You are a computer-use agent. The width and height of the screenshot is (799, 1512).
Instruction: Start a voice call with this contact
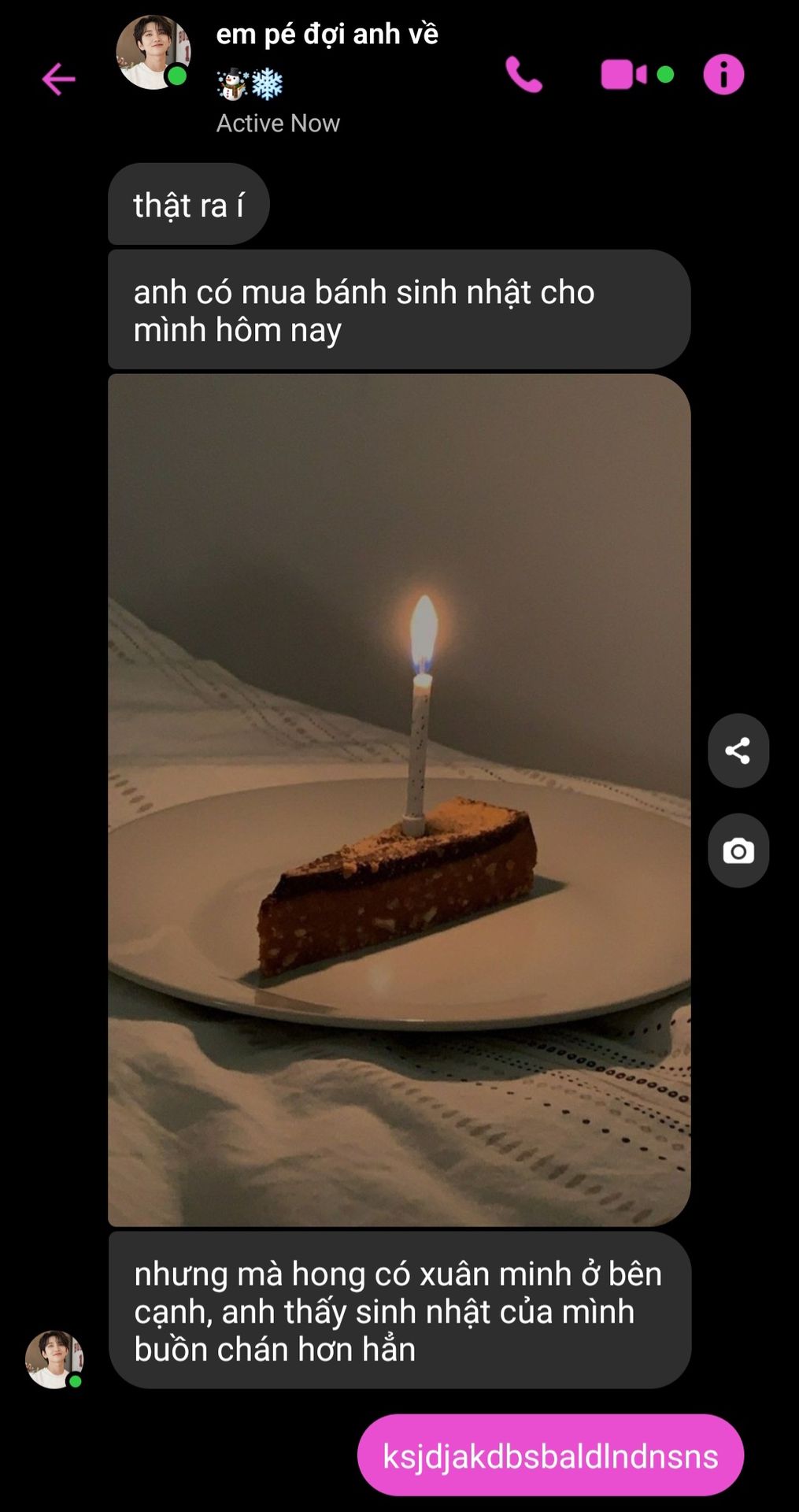point(523,76)
